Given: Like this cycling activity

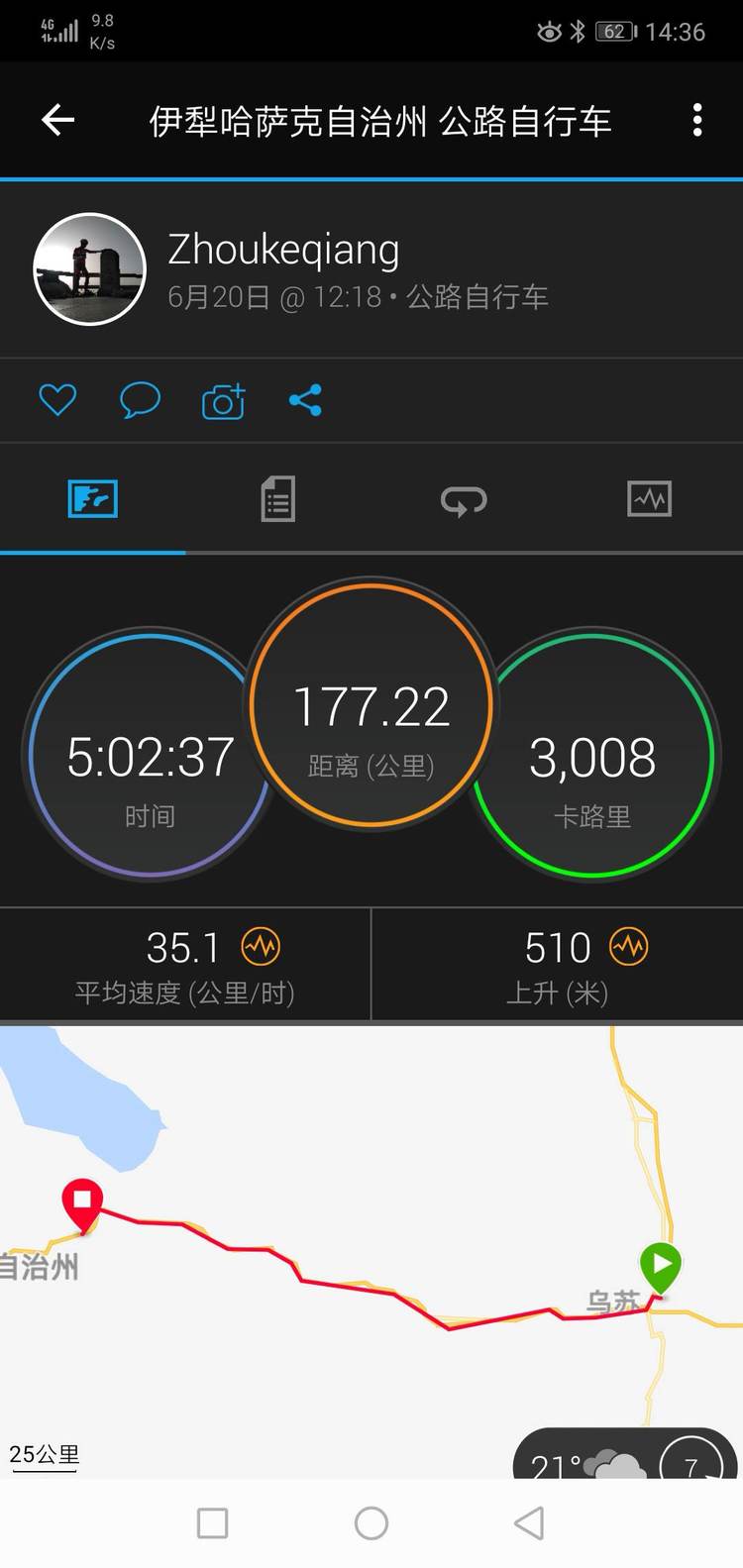Looking at the screenshot, I should [x=57, y=400].
